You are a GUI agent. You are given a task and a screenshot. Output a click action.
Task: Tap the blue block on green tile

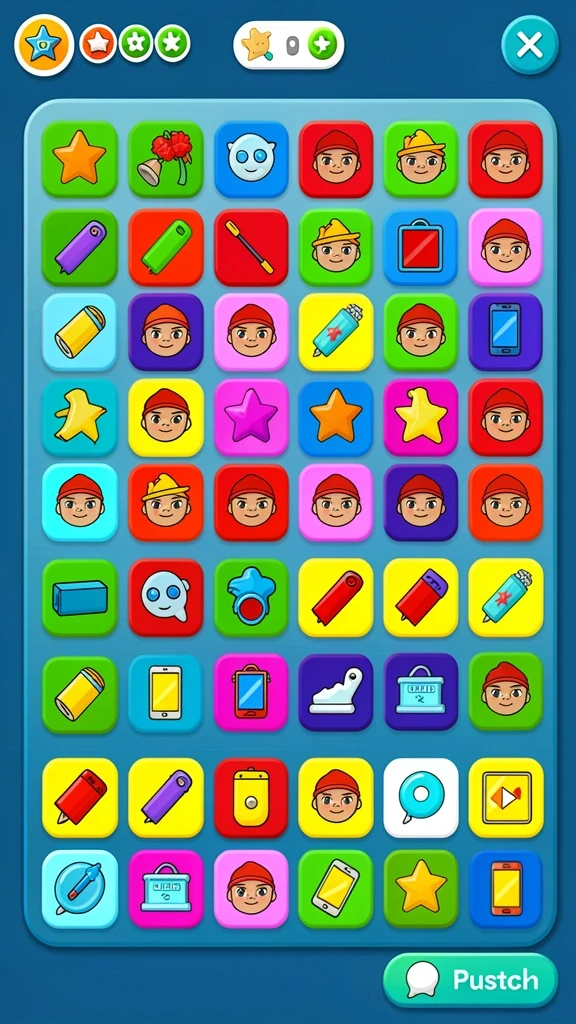point(80,598)
